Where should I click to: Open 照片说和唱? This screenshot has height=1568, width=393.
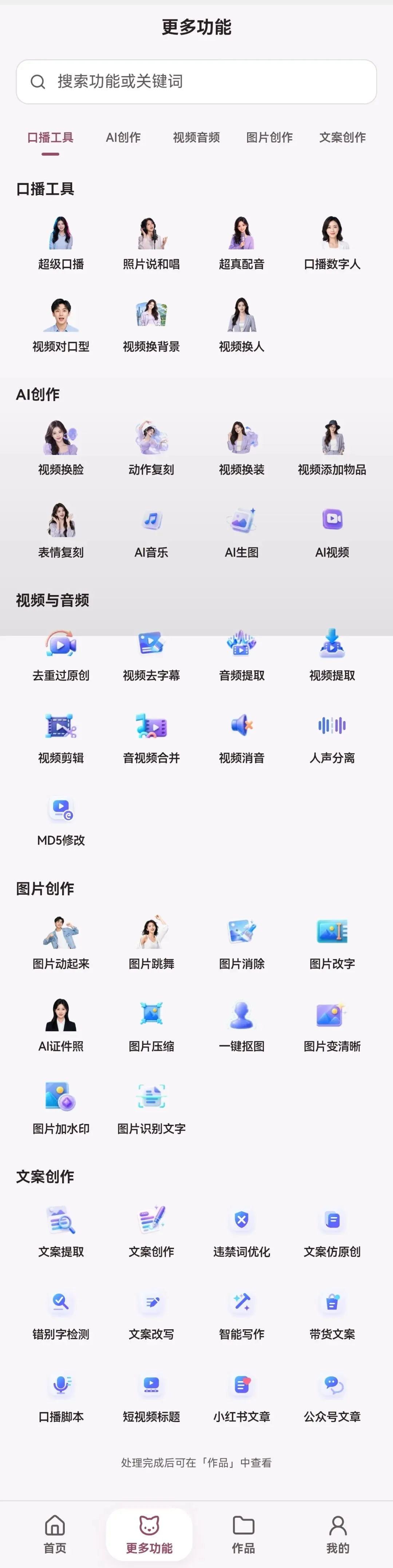151,243
